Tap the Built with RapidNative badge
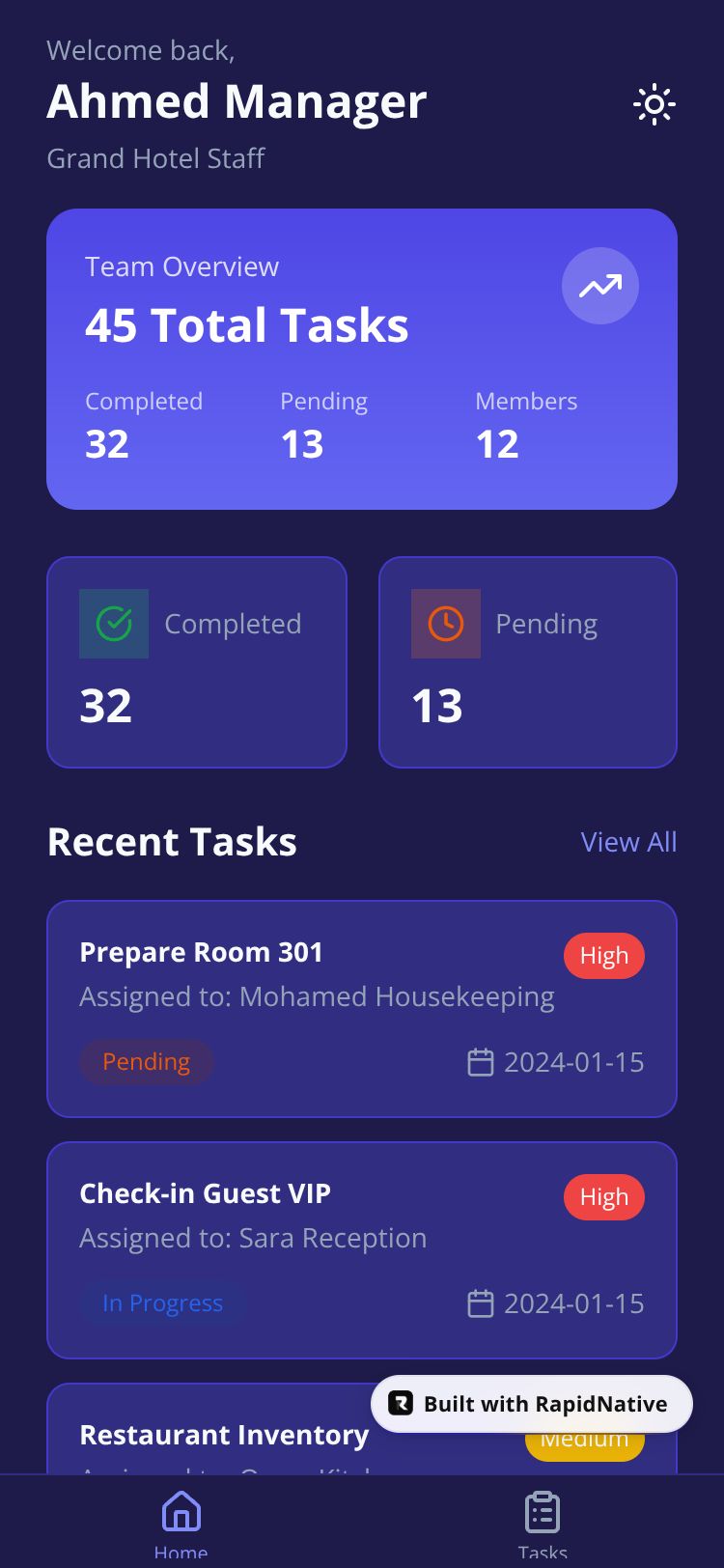 (532, 1404)
